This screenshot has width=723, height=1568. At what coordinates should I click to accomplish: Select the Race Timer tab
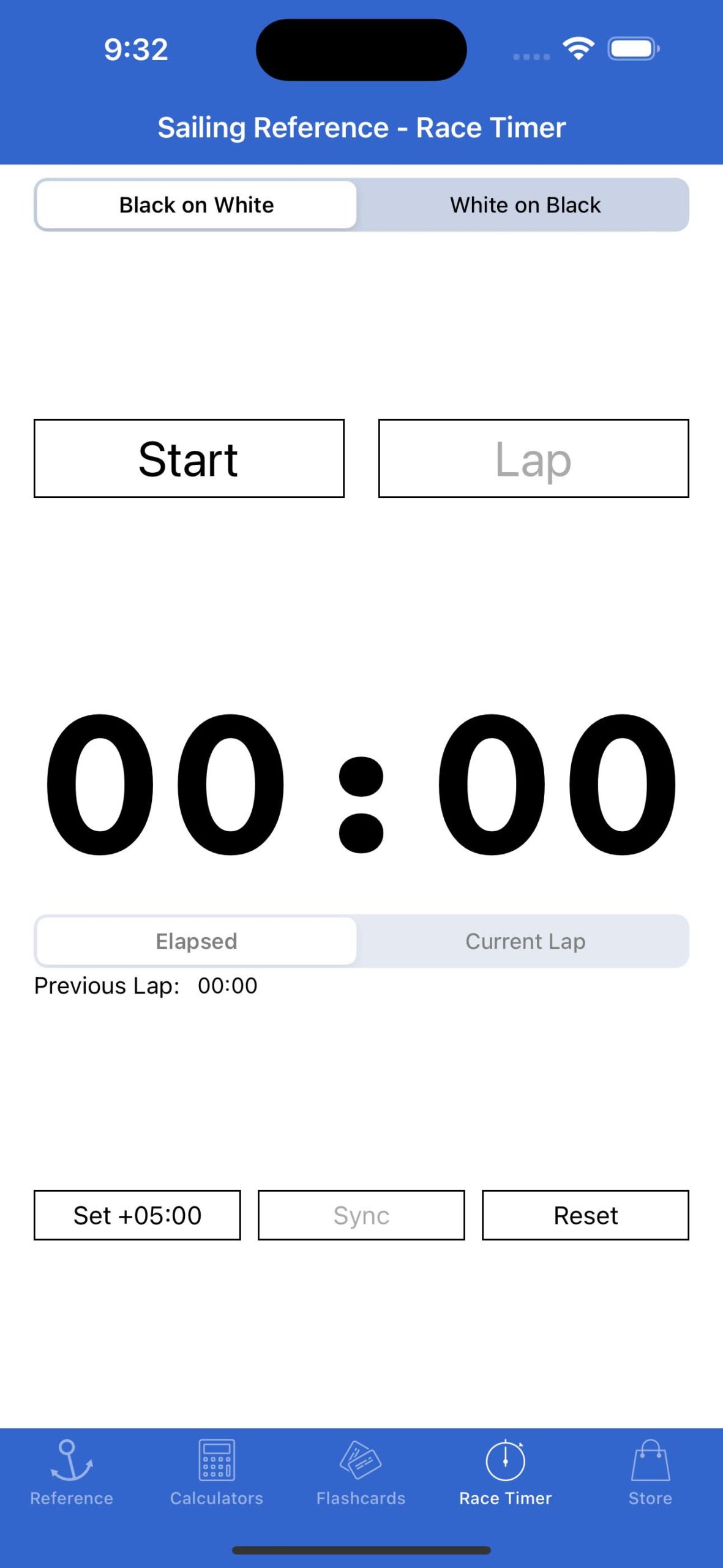506,1472
